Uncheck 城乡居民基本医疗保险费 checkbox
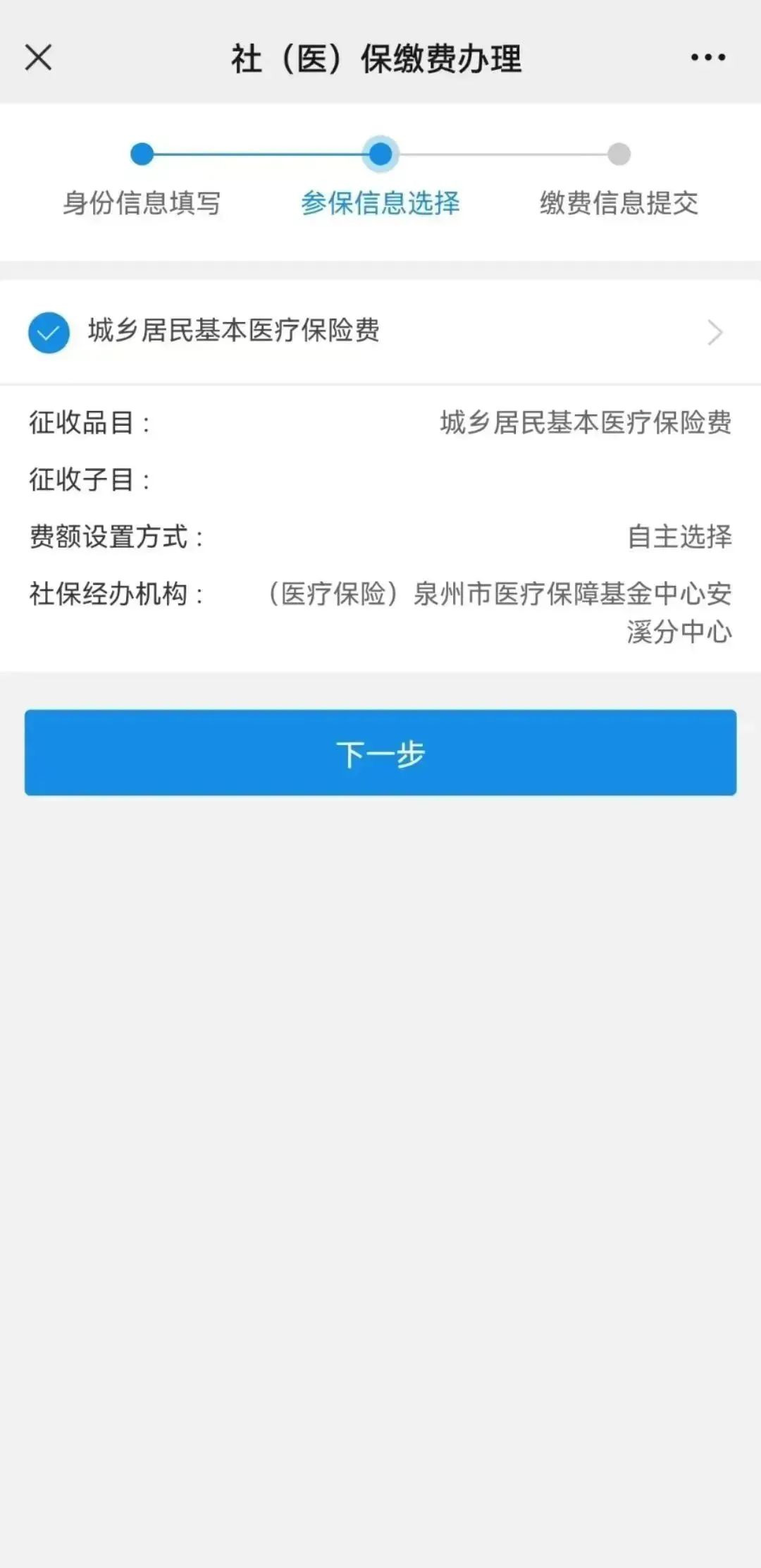761x1568 pixels. point(49,332)
